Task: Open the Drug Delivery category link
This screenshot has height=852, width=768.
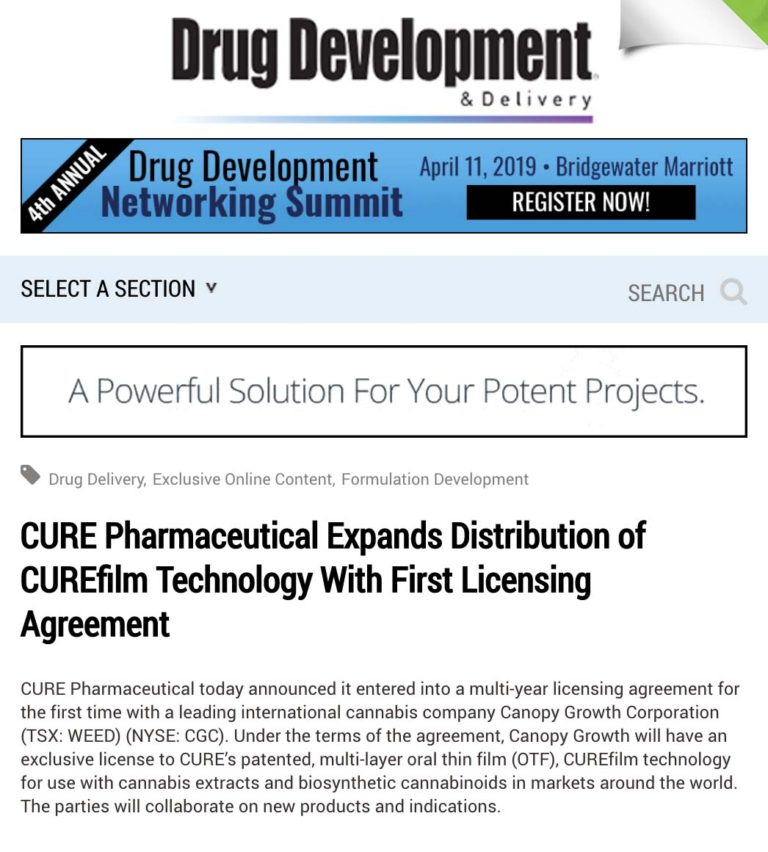Action: coord(96,479)
